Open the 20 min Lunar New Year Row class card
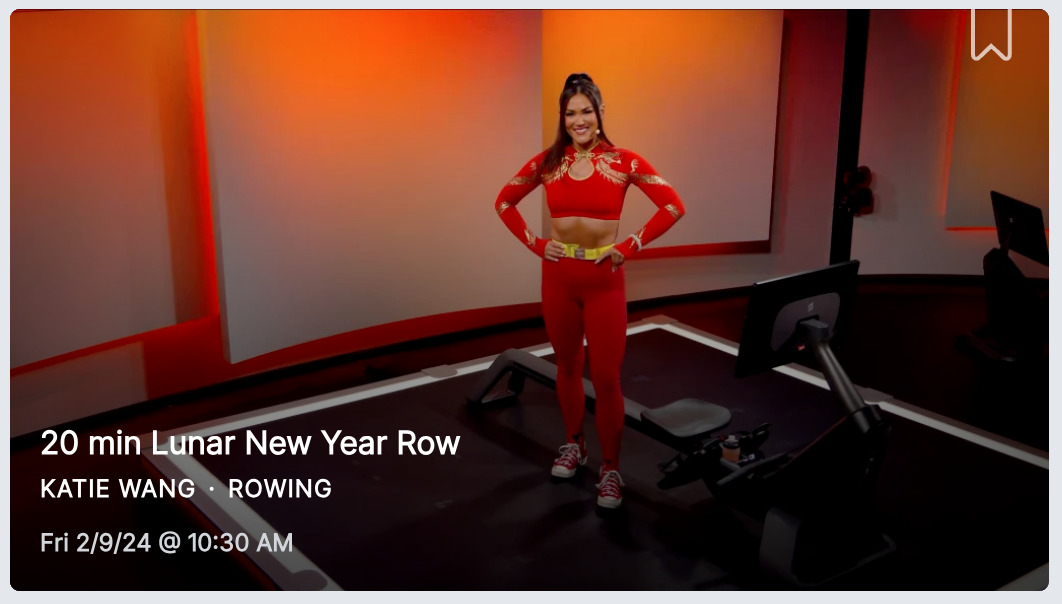 point(250,443)
